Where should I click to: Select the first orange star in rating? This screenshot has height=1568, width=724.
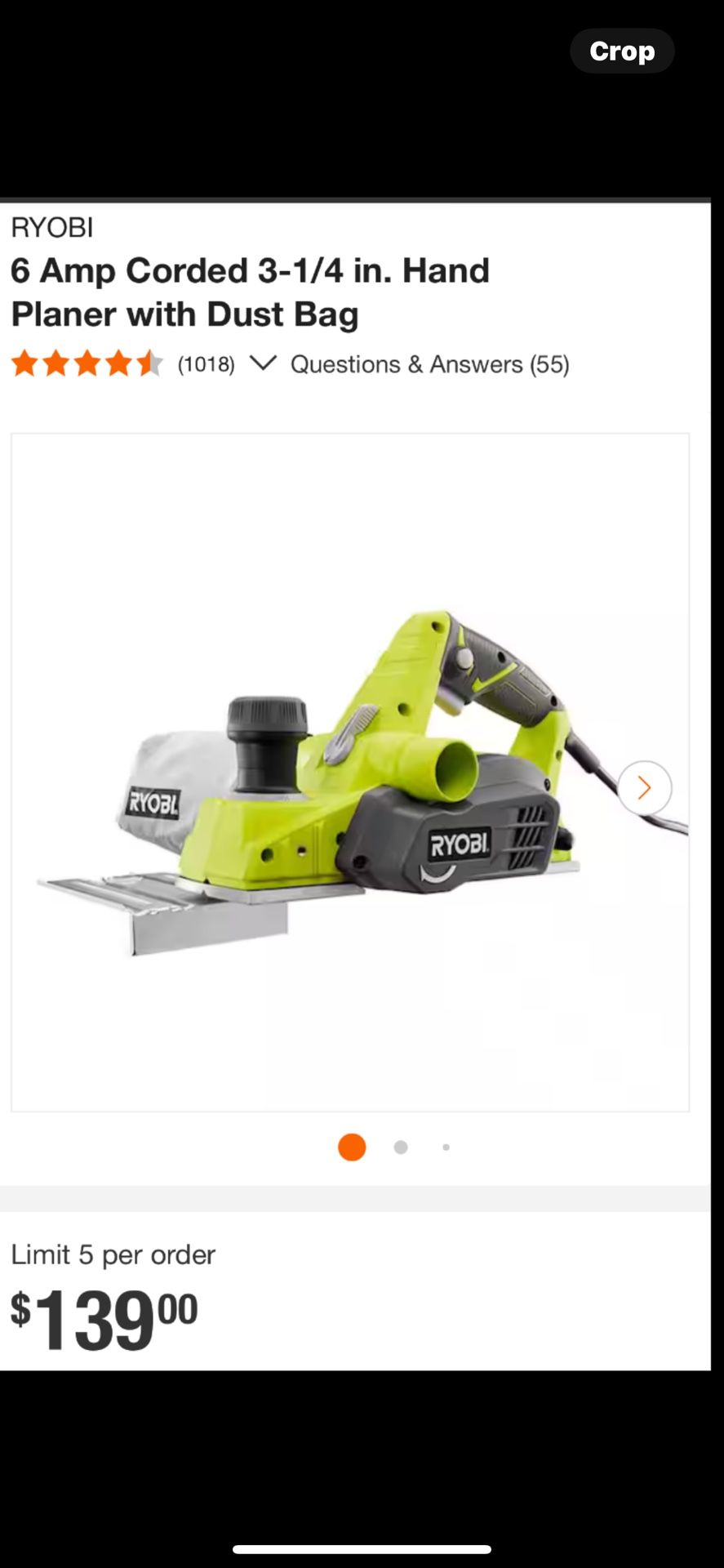point(23,363)
